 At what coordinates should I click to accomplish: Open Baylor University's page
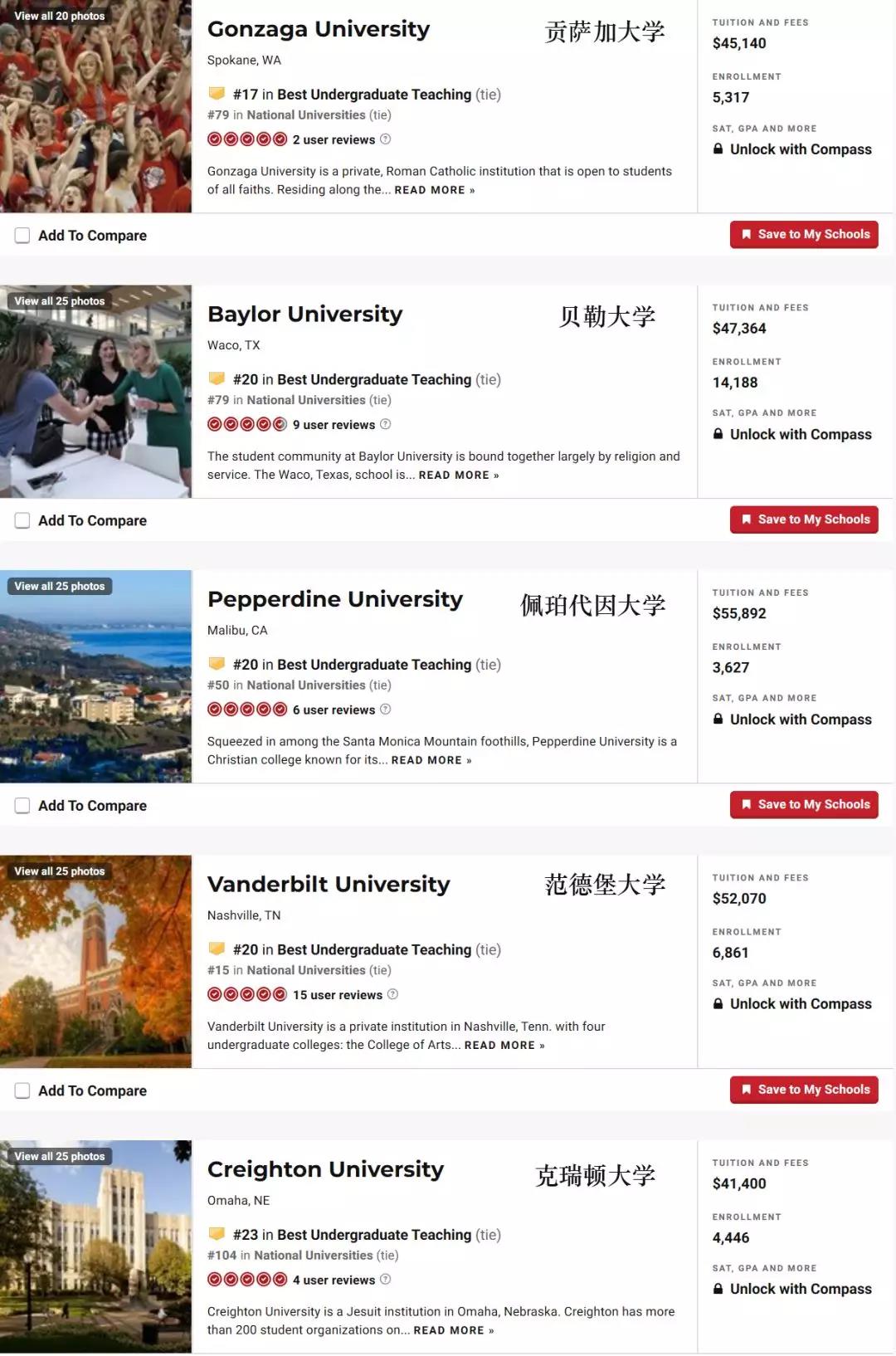pos(304,315)
